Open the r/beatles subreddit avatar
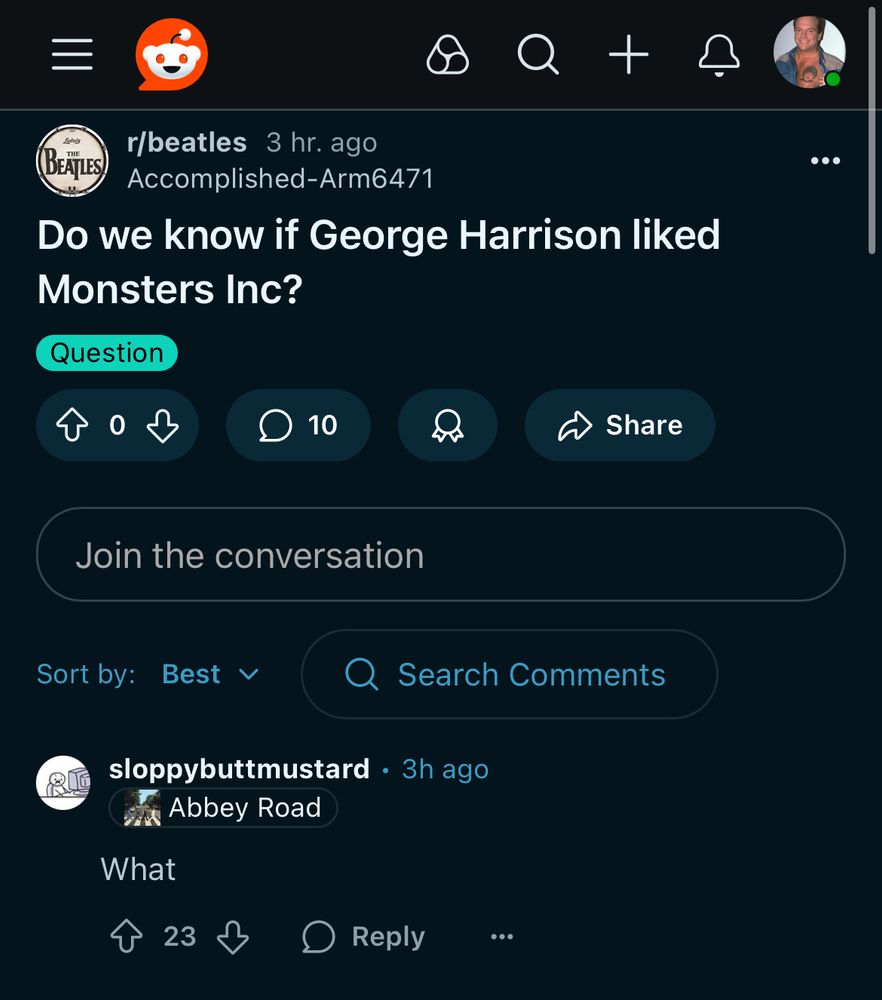The height and width of the screenshot is (1000, 882). [71, 160]
